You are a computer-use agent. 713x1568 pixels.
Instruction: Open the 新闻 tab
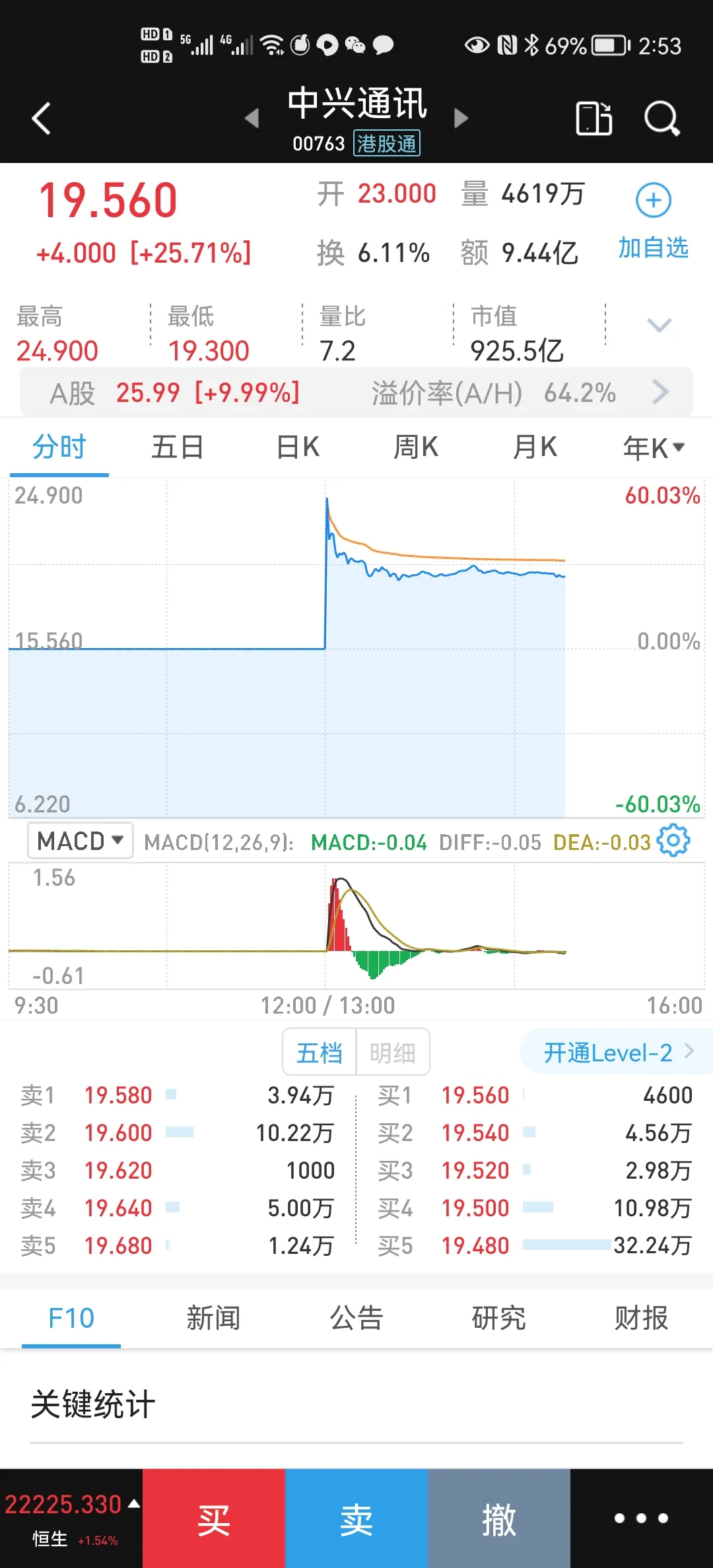point(213,1318)
